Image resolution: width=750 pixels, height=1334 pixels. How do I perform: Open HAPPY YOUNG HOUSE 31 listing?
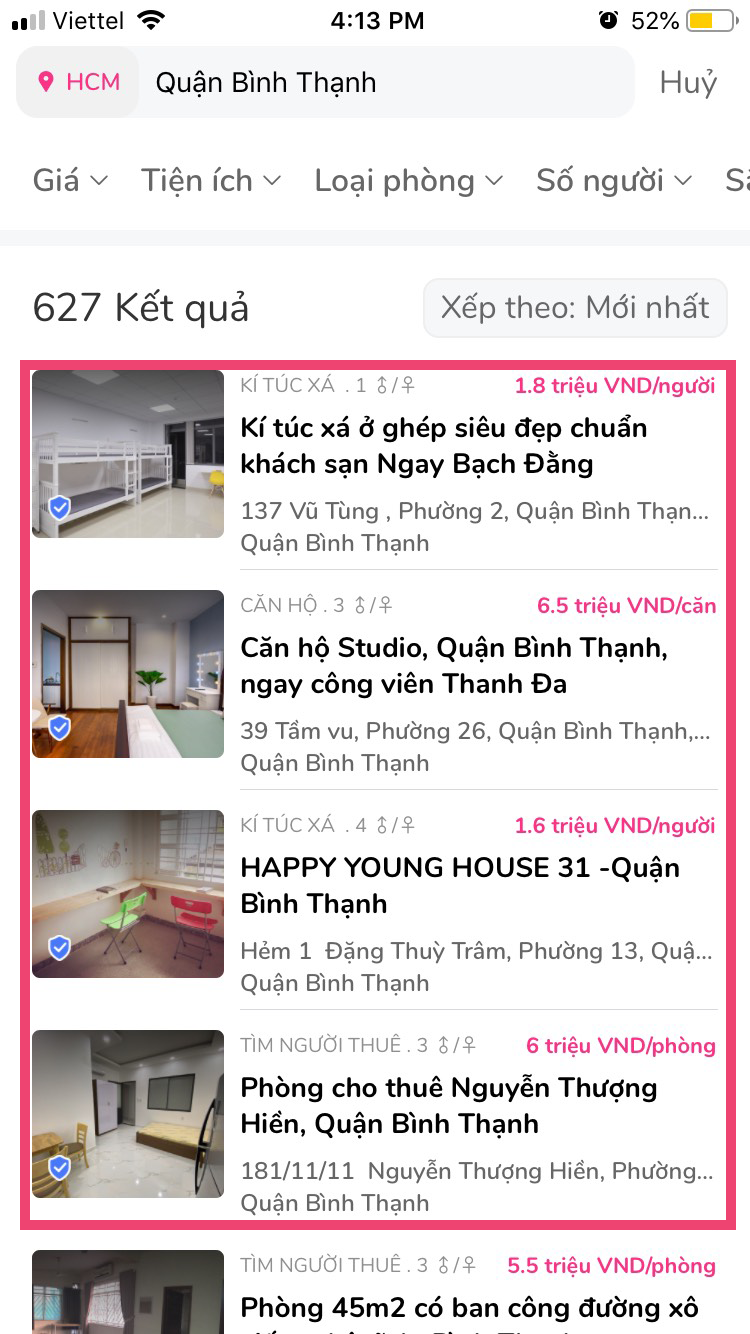(x=459, y=886)
